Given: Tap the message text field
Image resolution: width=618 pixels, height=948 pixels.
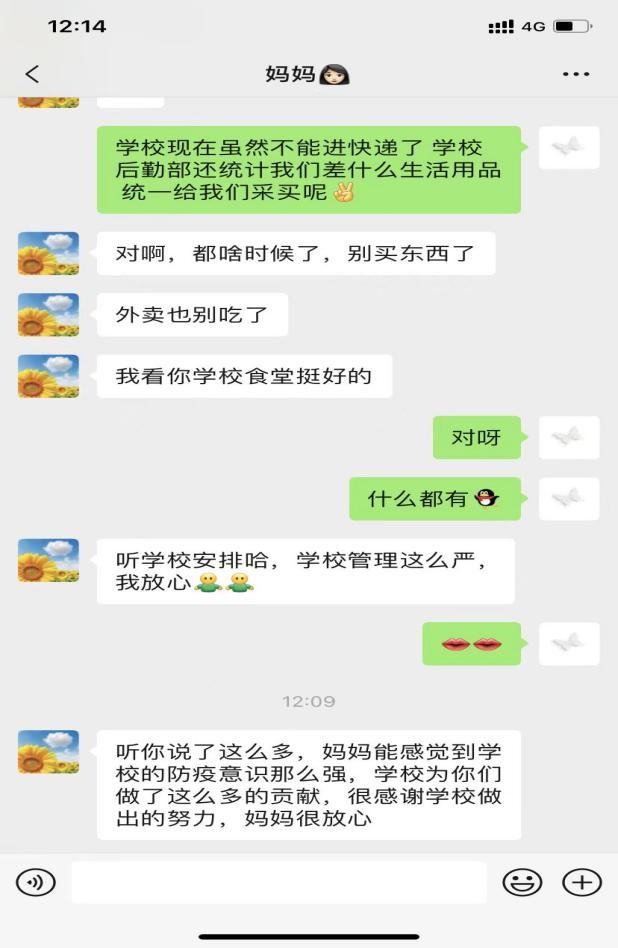Looking at the screenshot, I should pyautogui.click(x=278, y=882).
